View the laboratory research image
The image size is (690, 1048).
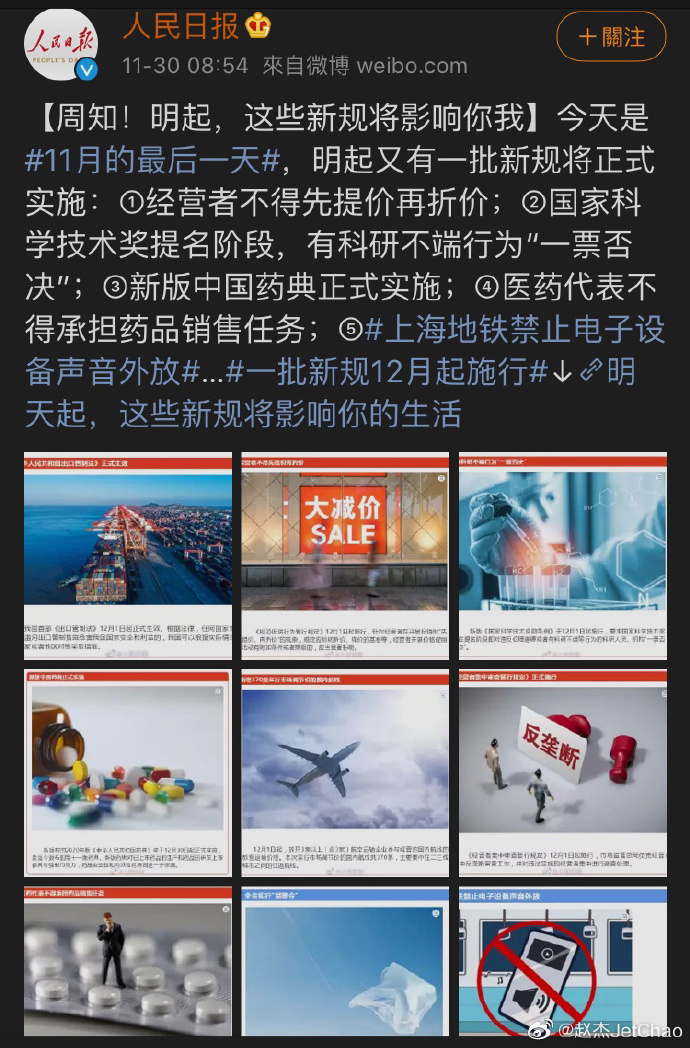[x=562, y=555]
